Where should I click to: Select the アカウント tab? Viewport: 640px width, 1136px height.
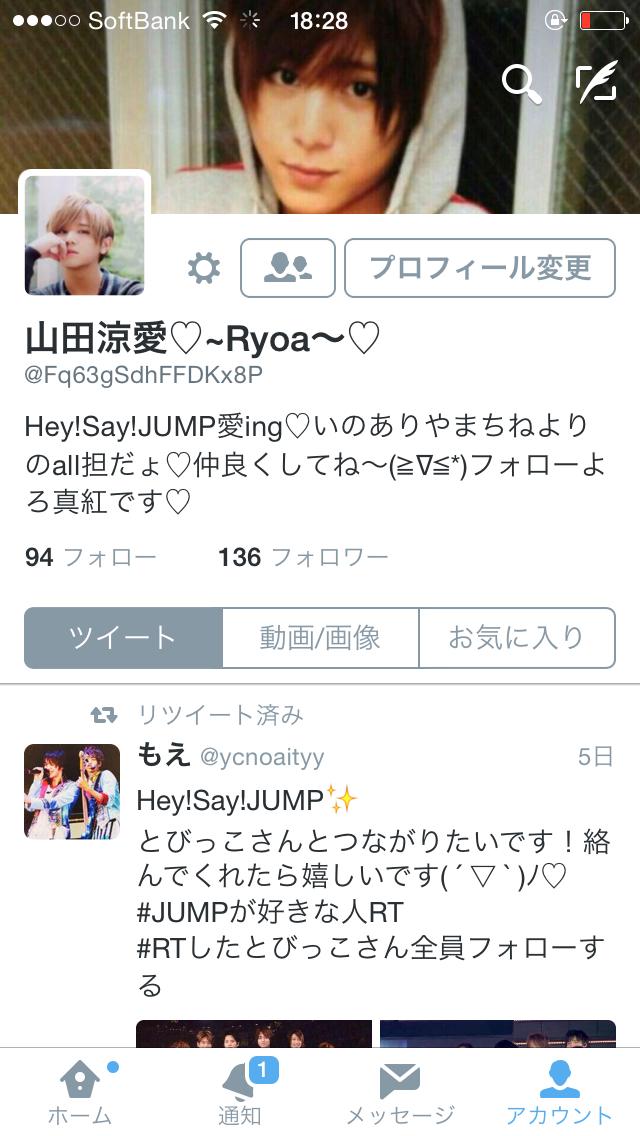559,1092
